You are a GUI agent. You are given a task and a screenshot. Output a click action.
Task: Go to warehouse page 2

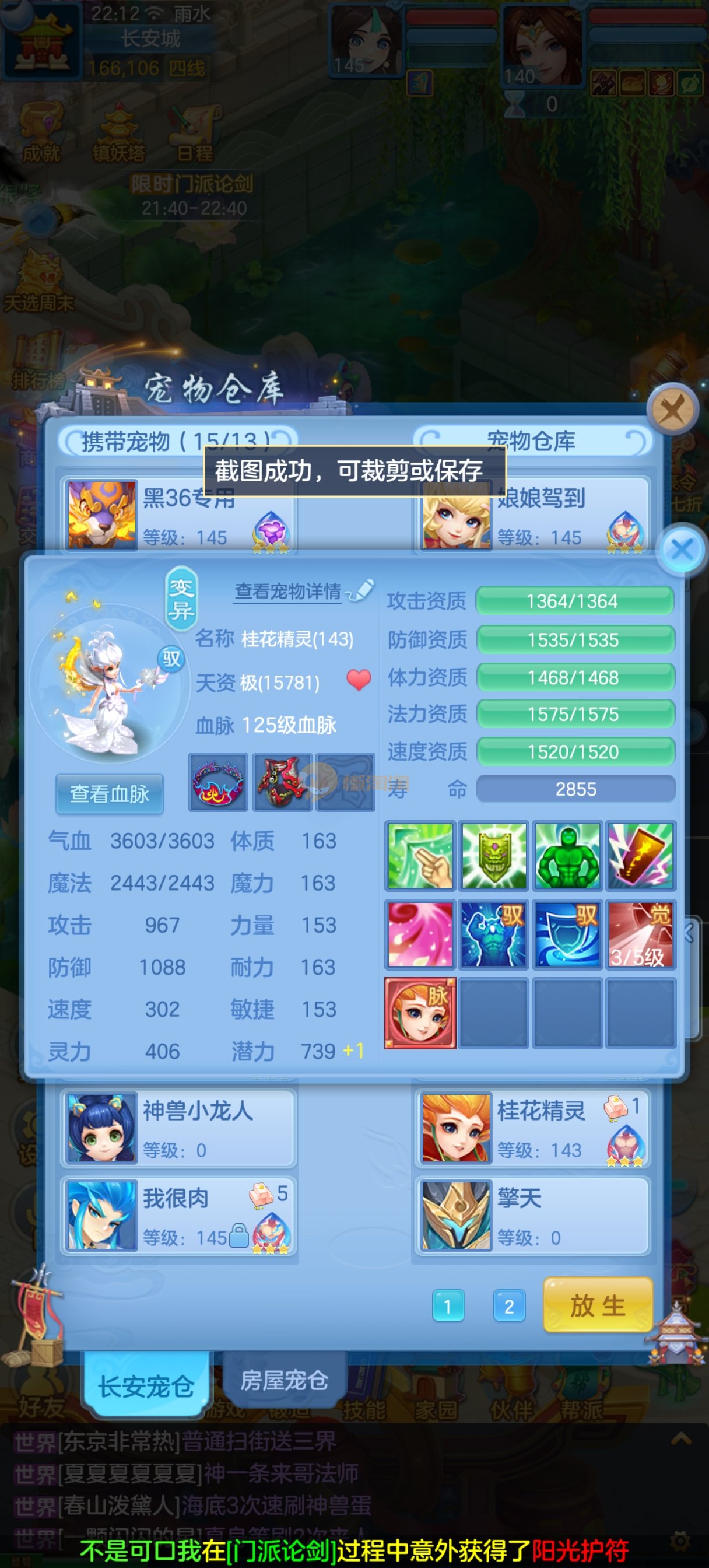509,1306
